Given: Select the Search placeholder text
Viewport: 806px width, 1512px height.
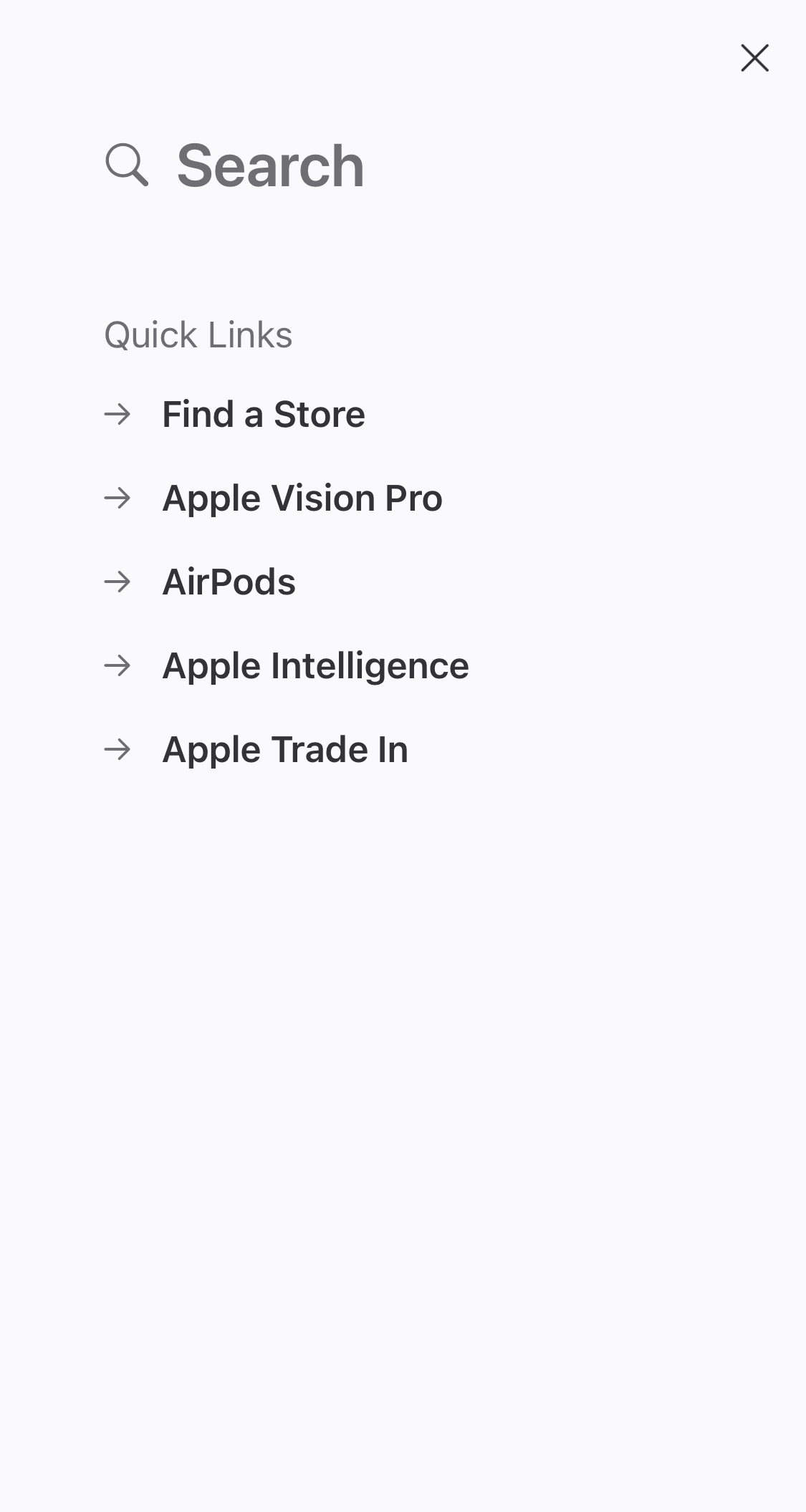Looking at the screenshot, I should (x=269, y=166).
